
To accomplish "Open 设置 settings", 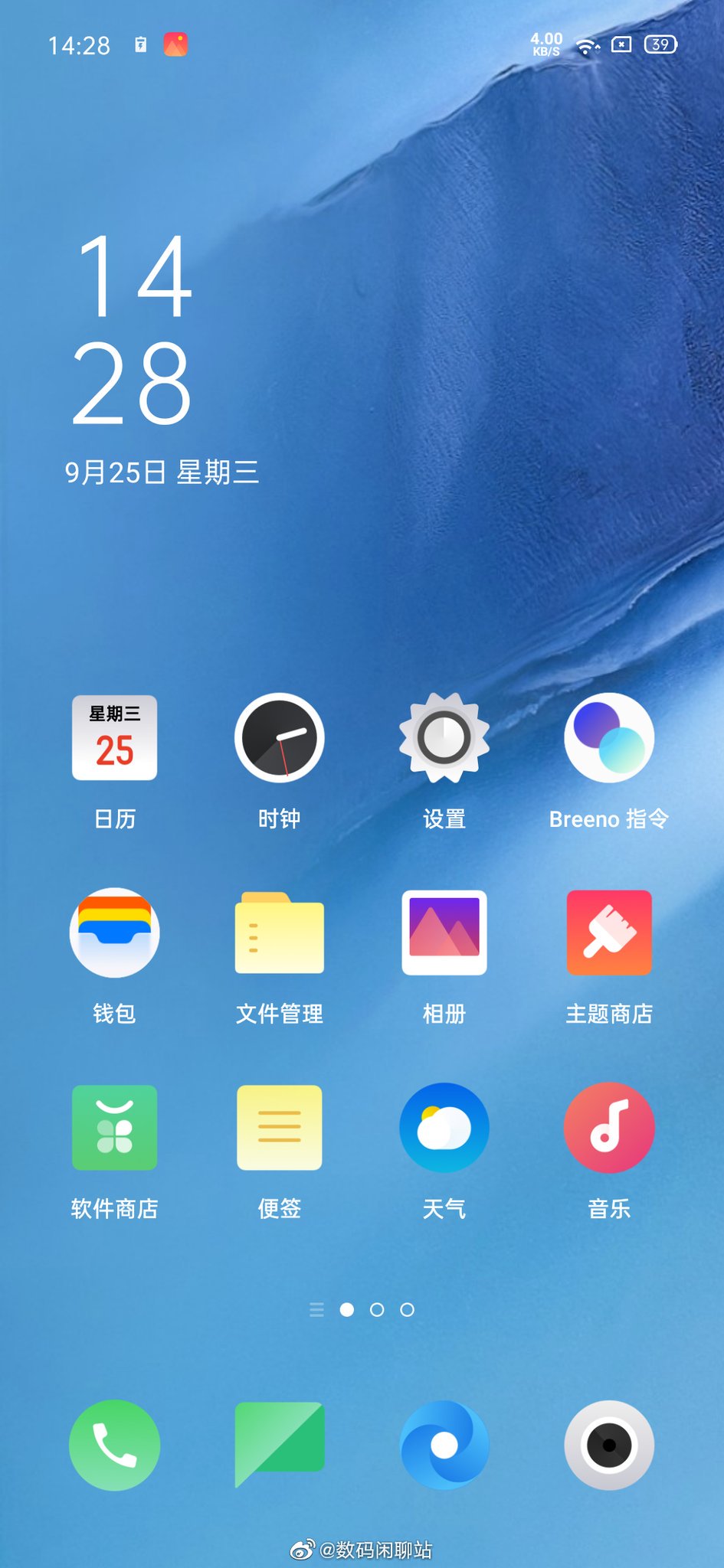I will (x=444, y=738).
